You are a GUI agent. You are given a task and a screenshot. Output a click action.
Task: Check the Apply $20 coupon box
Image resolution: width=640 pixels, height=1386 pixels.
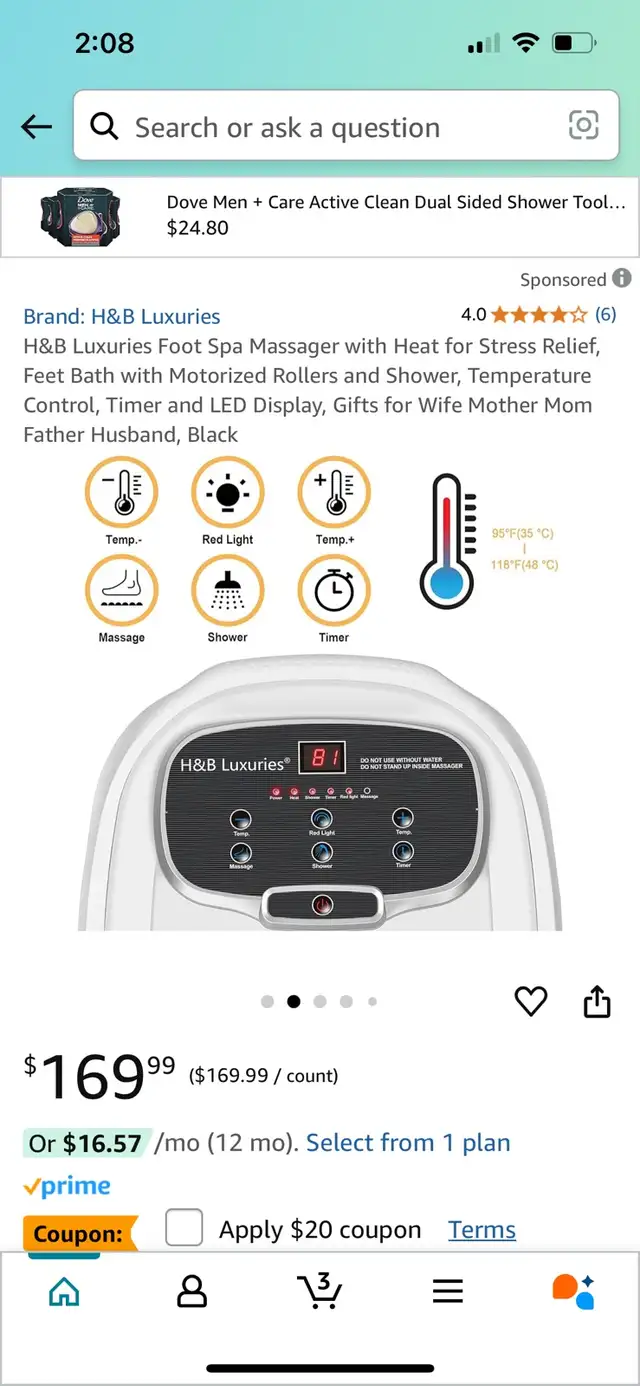(184, 1227)
